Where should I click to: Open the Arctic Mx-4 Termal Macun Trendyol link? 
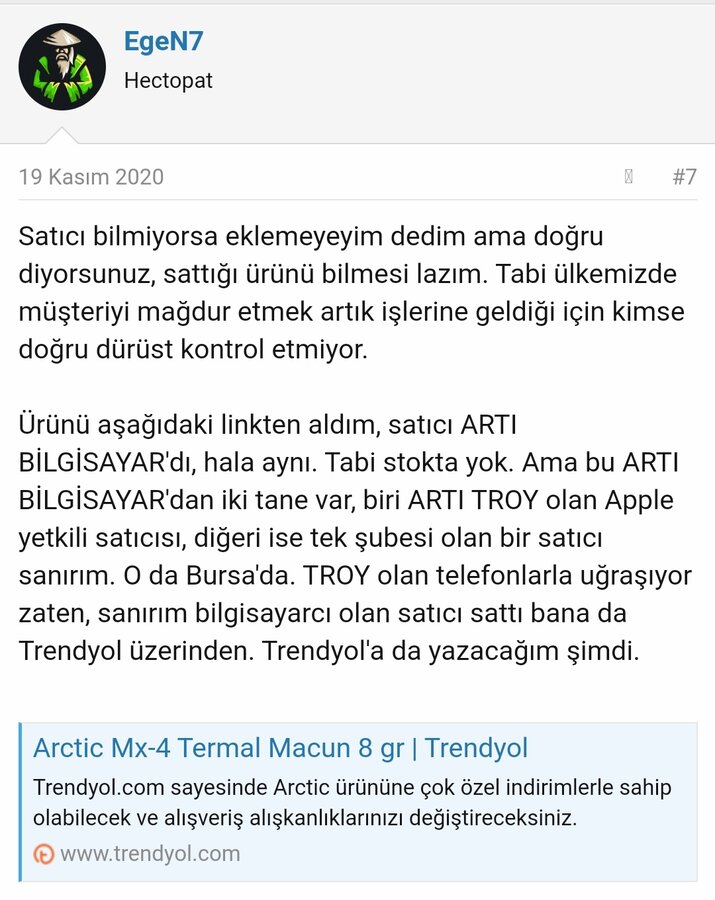coord(281,747)
